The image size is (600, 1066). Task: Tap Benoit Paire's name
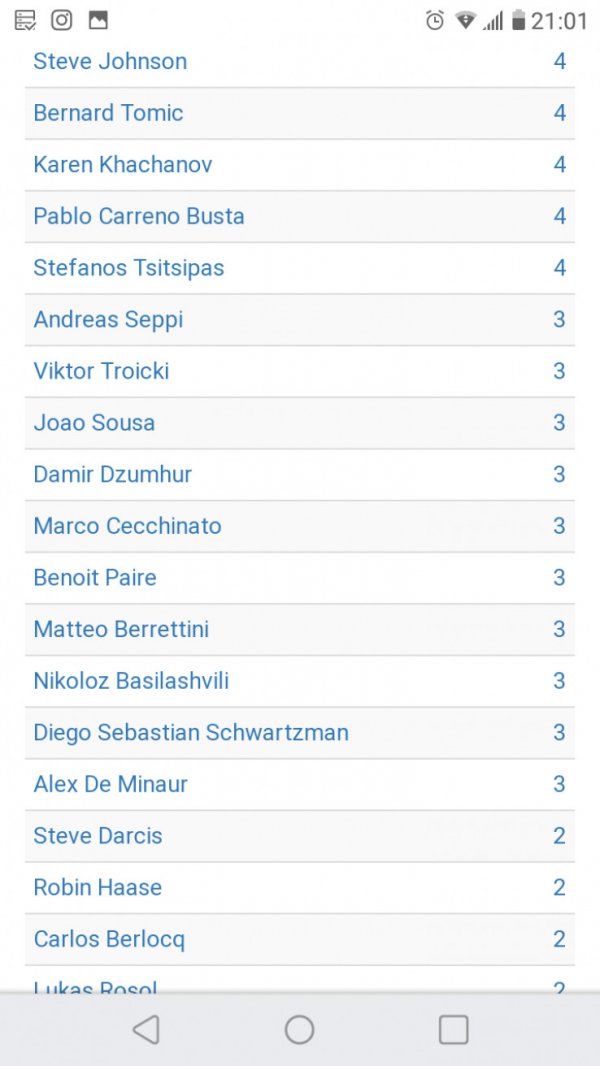pos(95,578)
